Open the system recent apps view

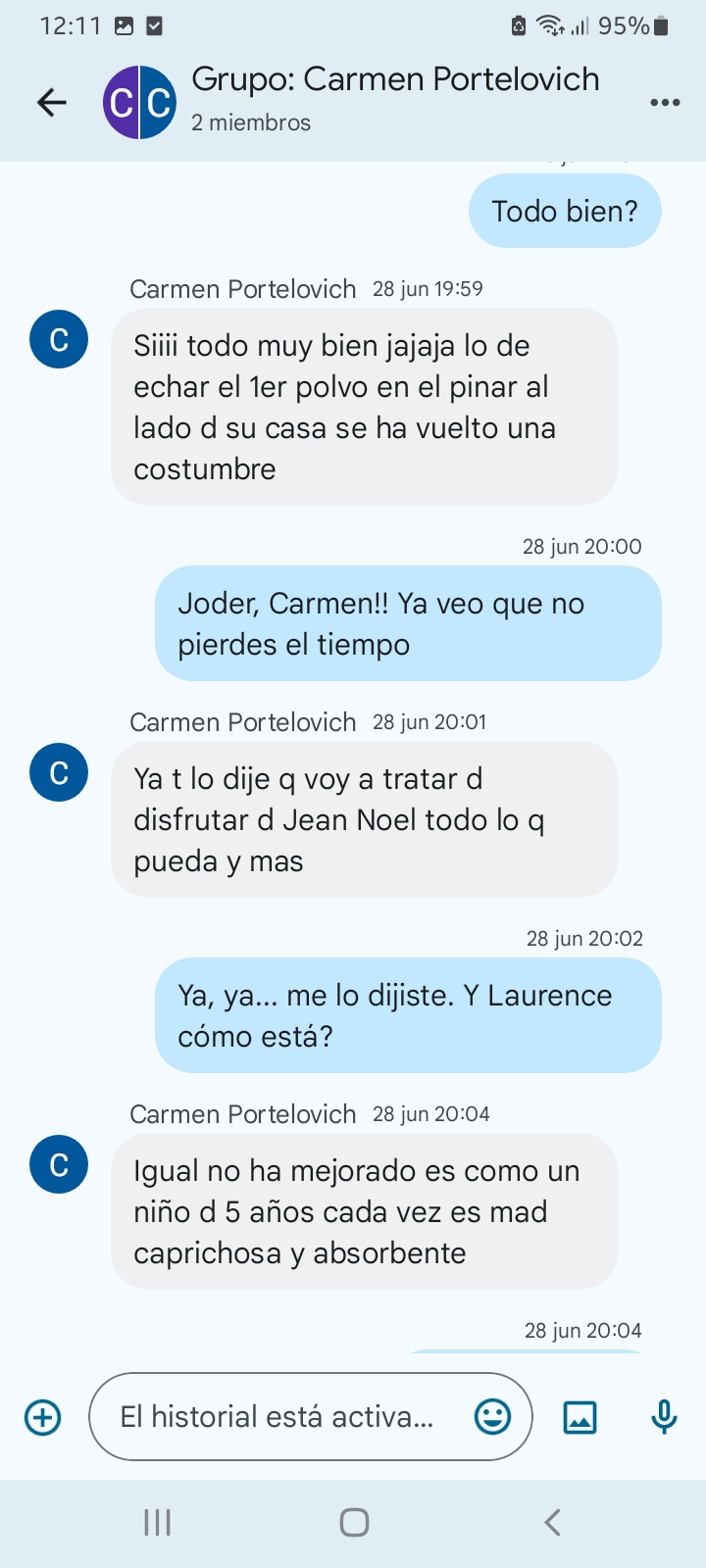click(x=157, y=1522)
